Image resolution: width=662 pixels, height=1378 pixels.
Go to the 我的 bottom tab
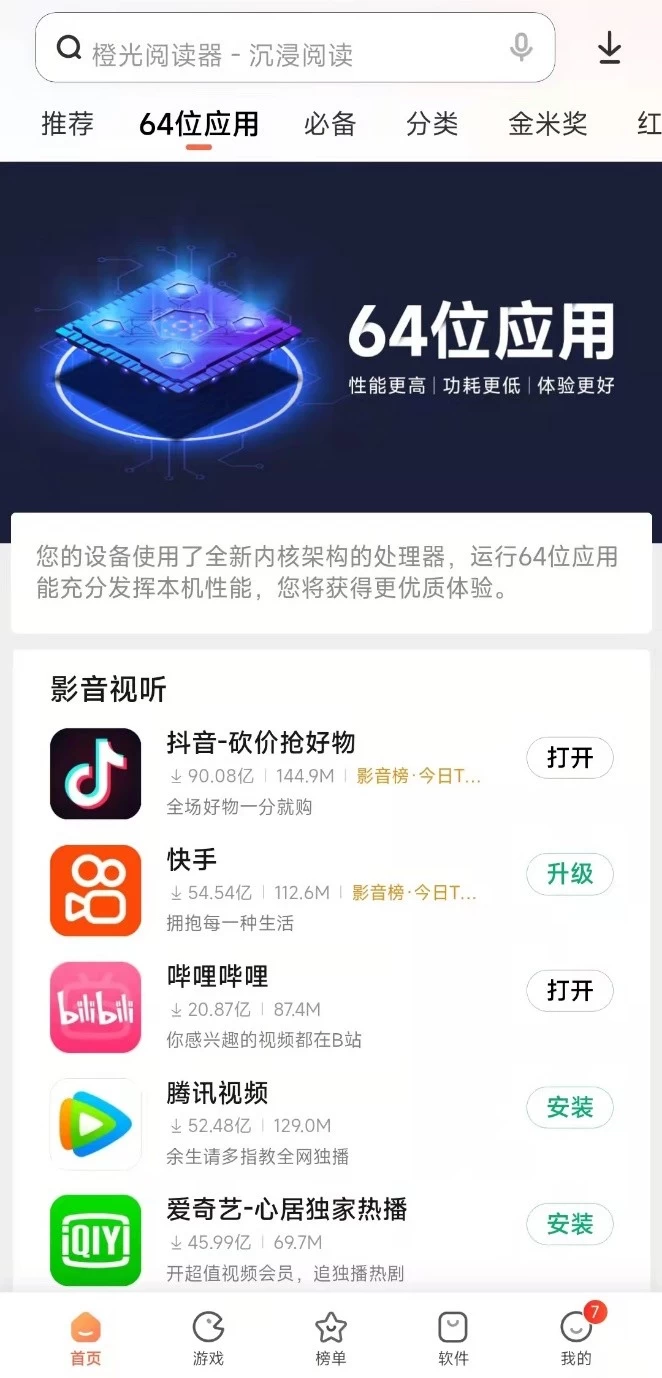[576, 1339]
